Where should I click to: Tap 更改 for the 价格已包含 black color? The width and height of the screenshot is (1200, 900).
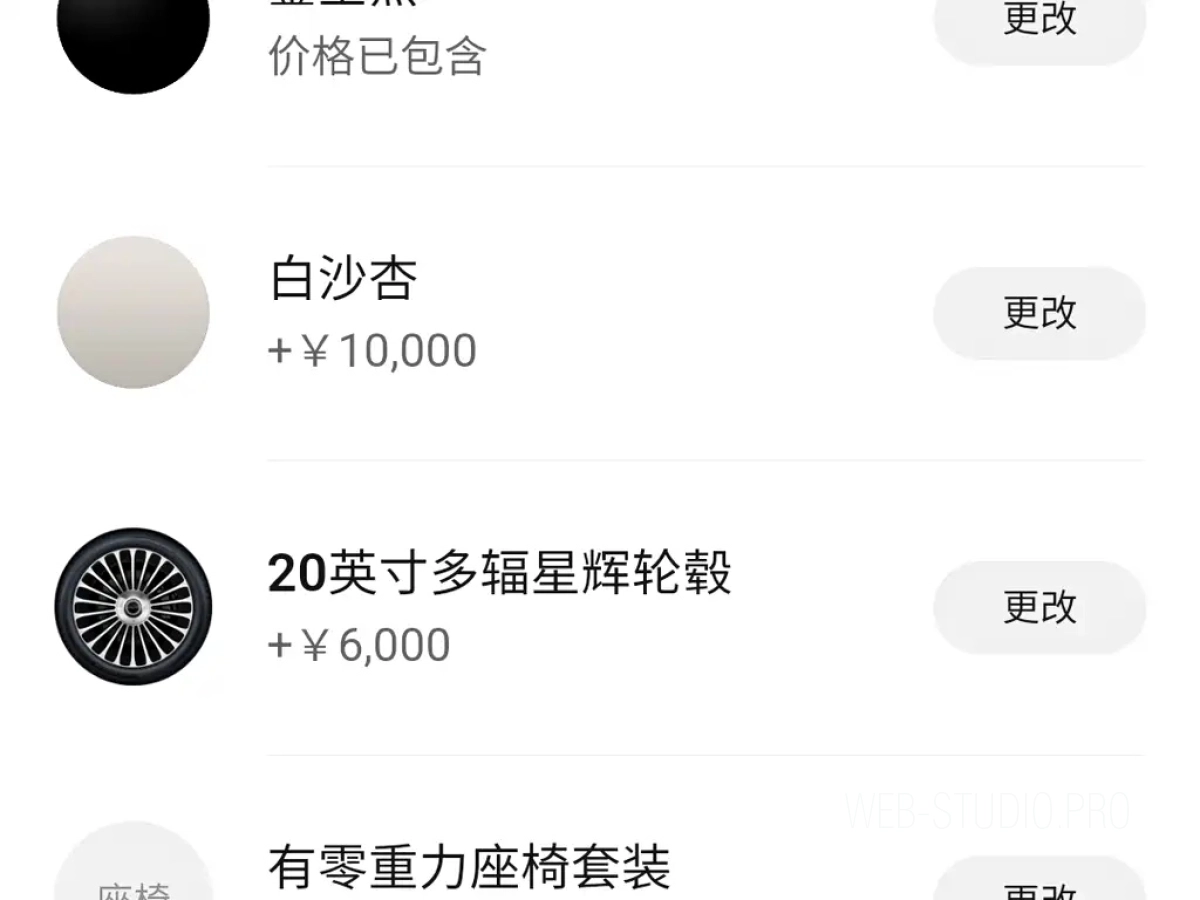tap(1039, 22)
